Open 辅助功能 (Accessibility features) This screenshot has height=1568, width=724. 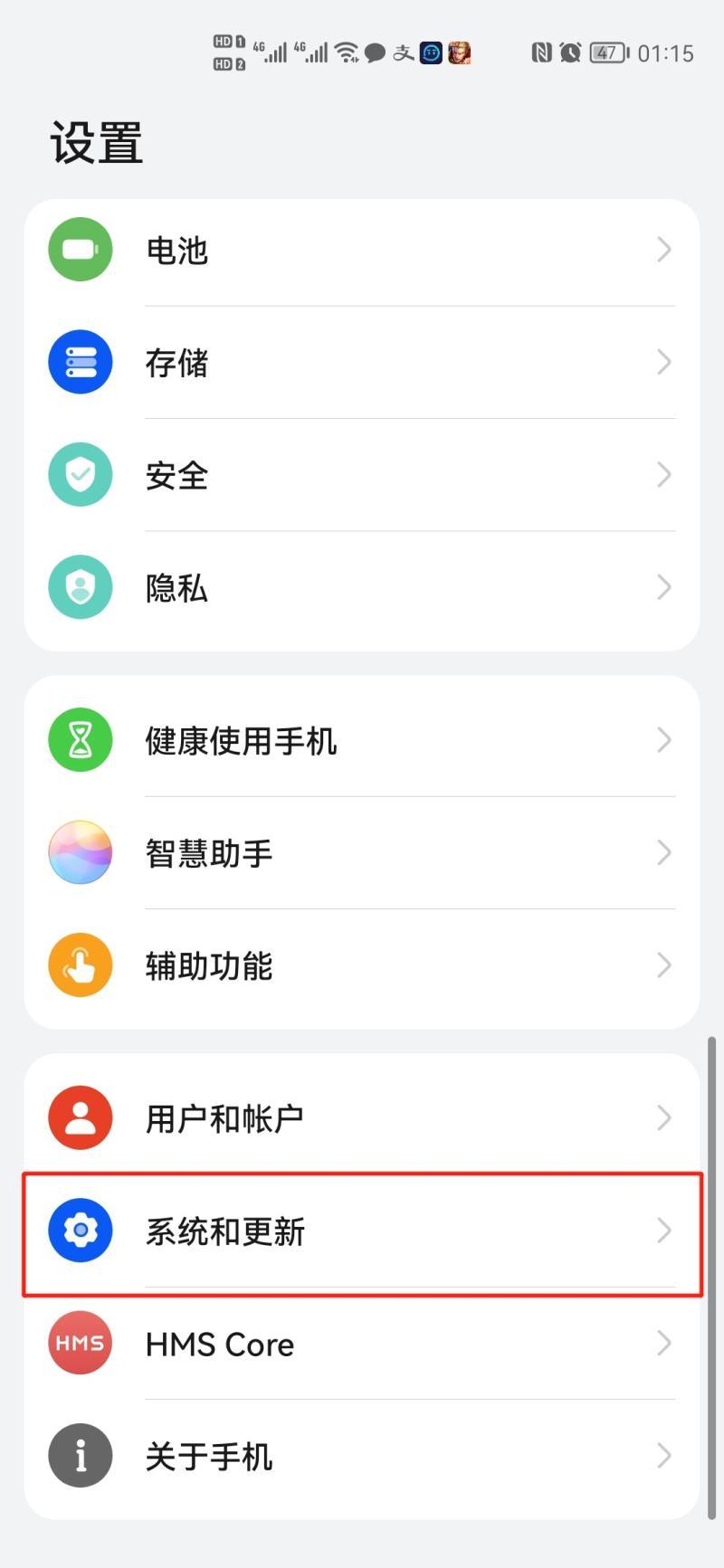coord(362,966)
